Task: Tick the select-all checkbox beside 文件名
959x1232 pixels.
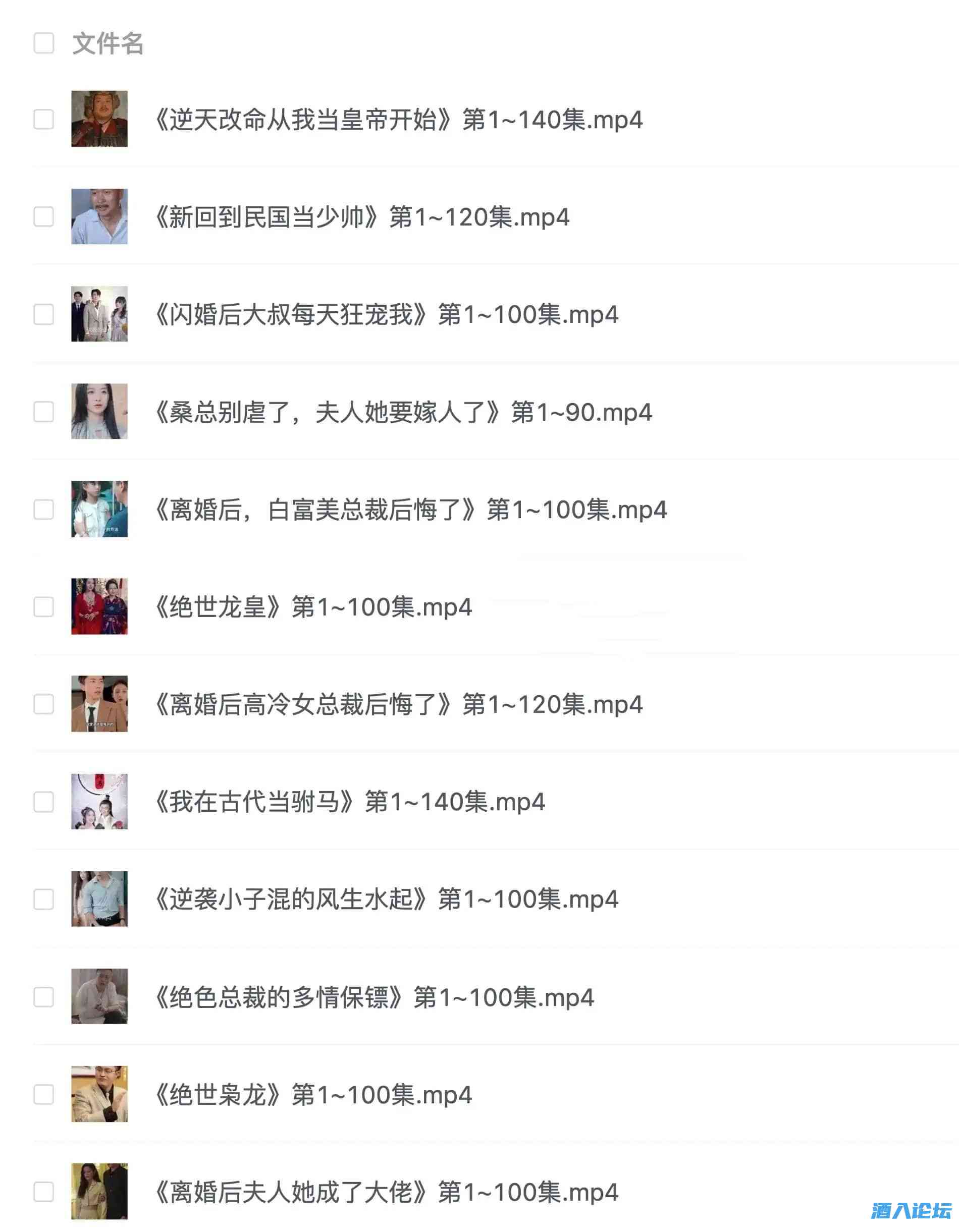Action: tap(44, 43)
